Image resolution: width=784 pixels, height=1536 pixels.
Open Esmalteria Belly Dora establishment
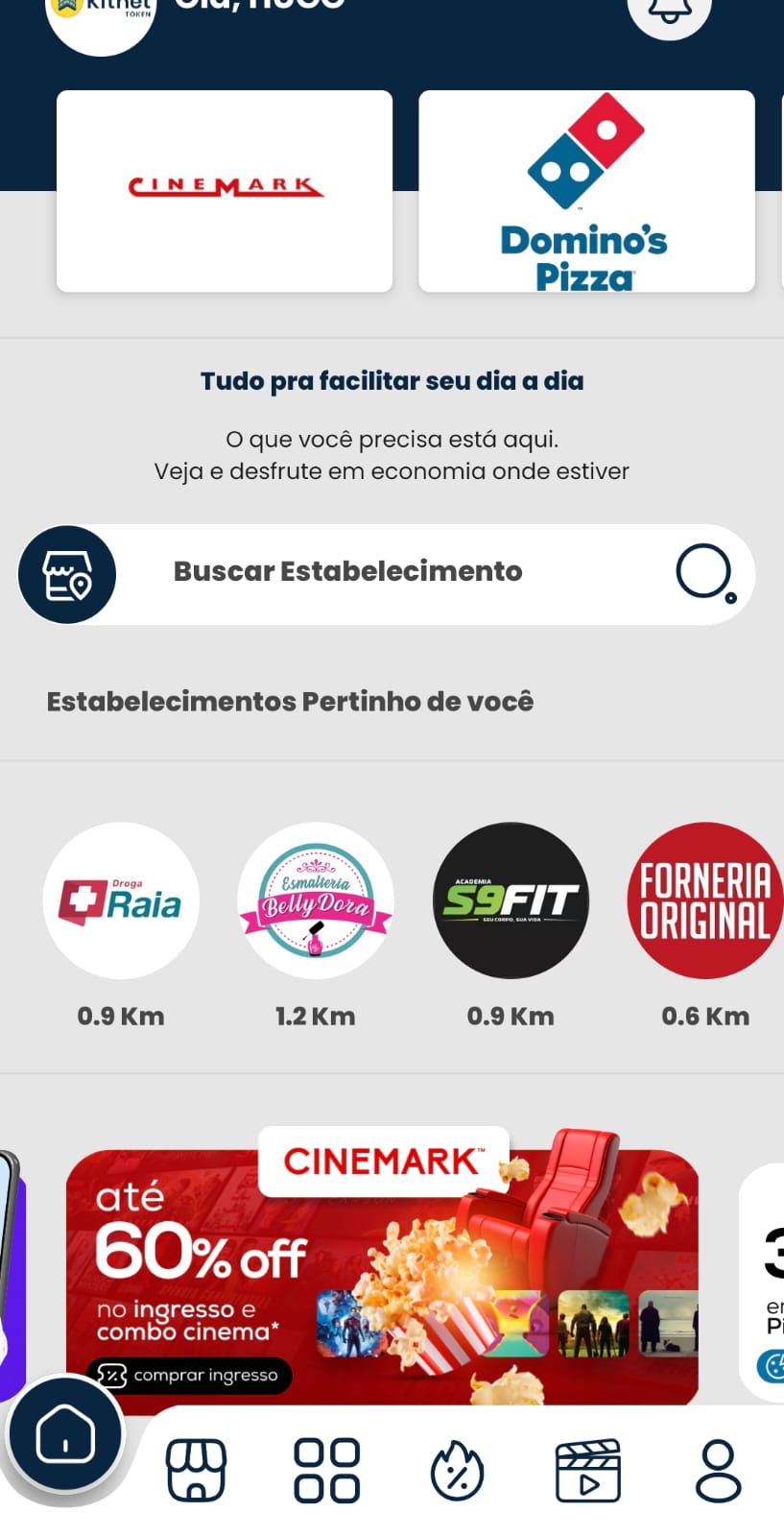316,900
